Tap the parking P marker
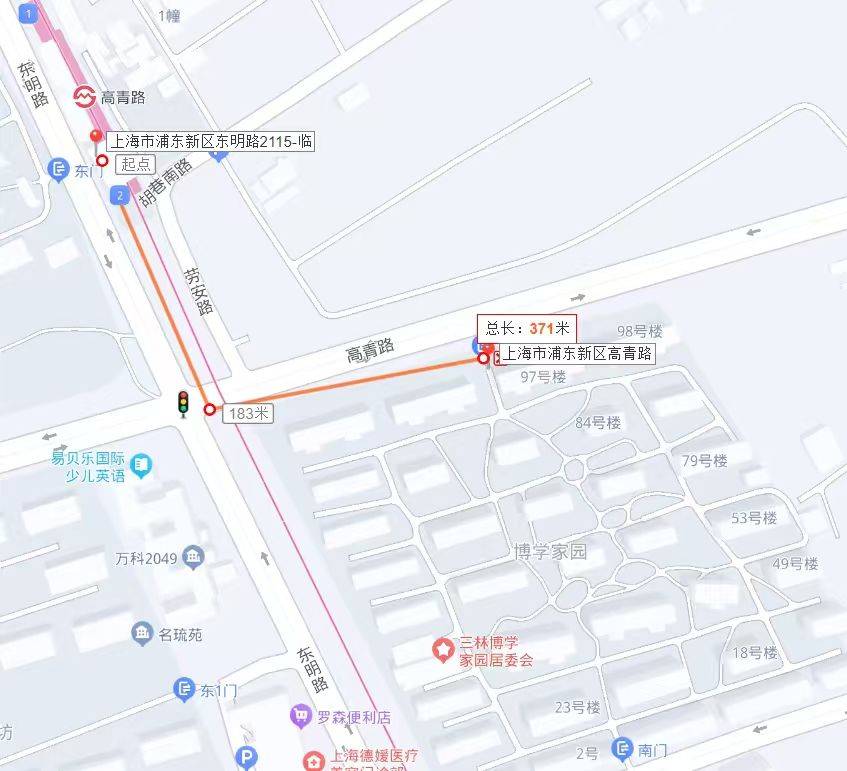Viewport: 847px width, 771px height. [245, 759]
